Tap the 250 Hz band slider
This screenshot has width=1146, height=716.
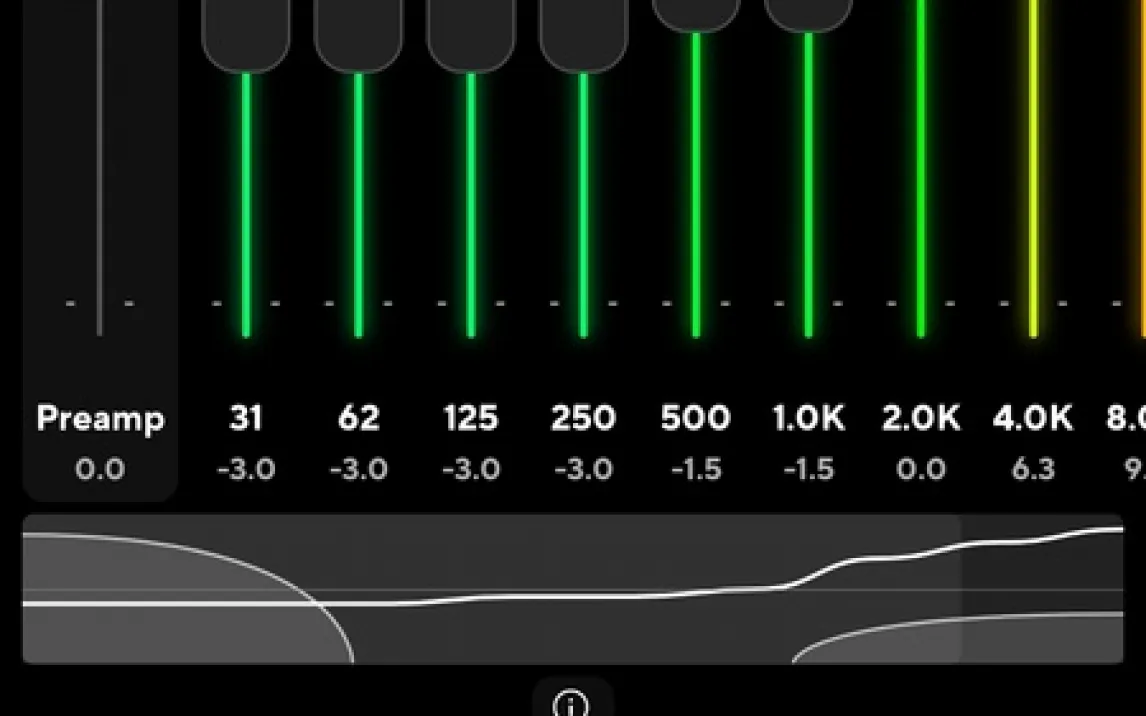583,168
